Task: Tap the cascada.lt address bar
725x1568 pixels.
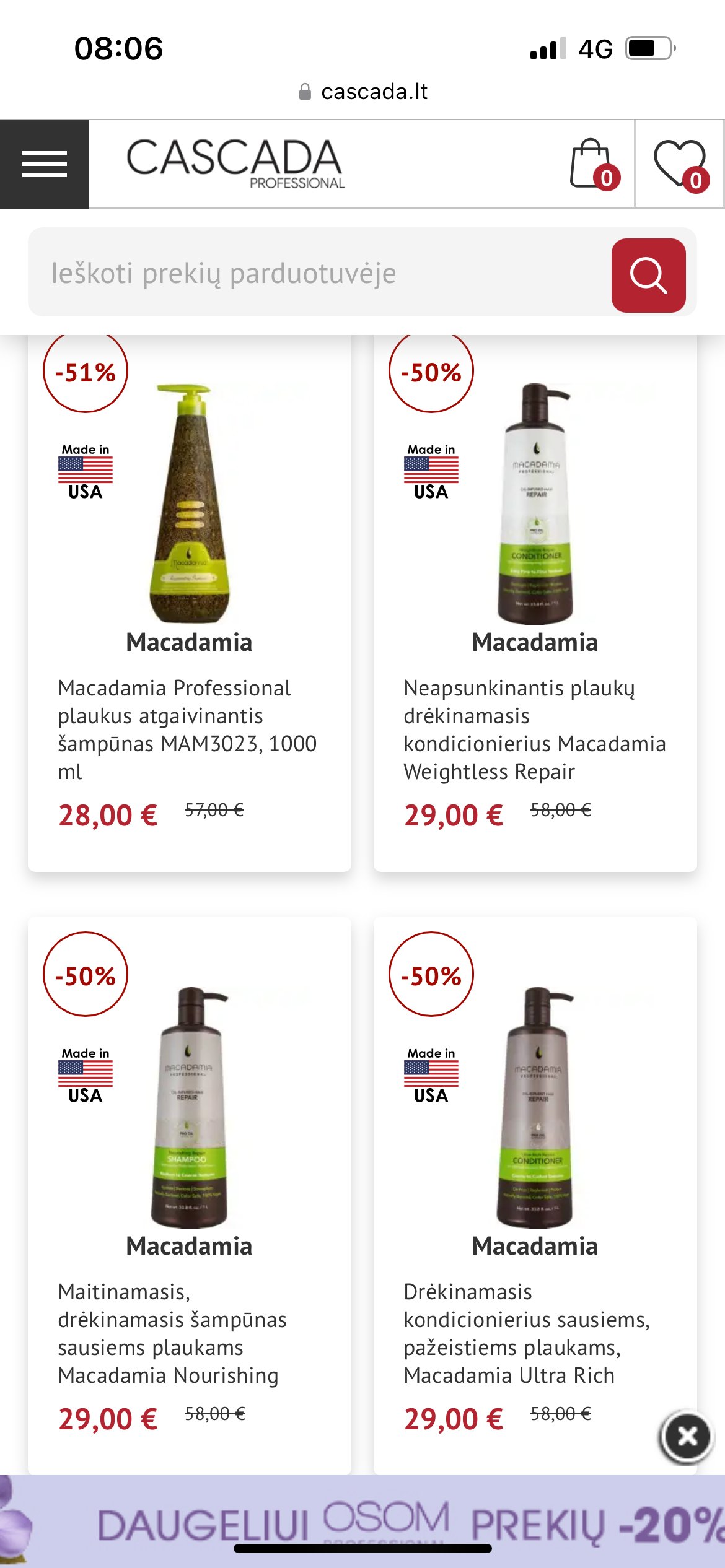Action: click(x=363, y=92)
